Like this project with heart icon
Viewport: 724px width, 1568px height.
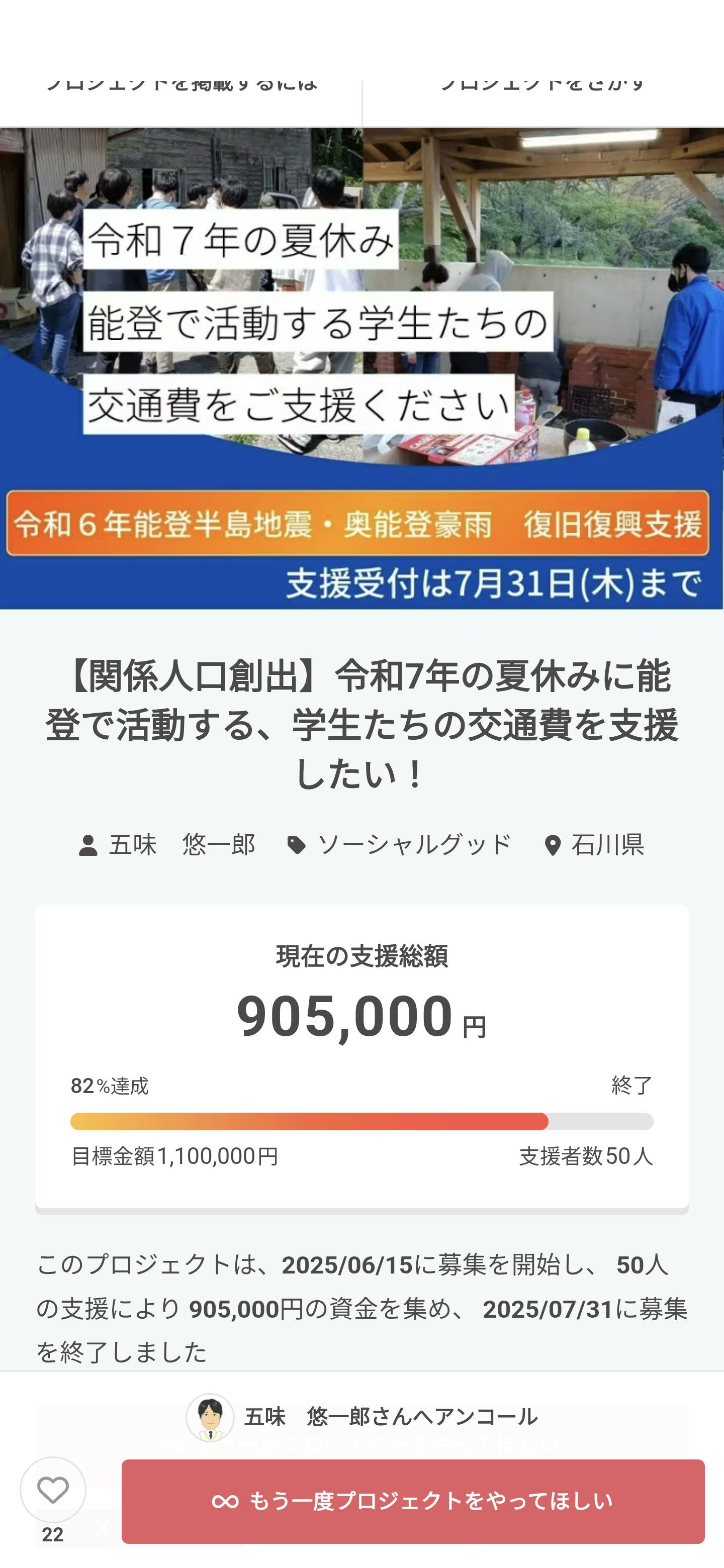pos(53,1490)
